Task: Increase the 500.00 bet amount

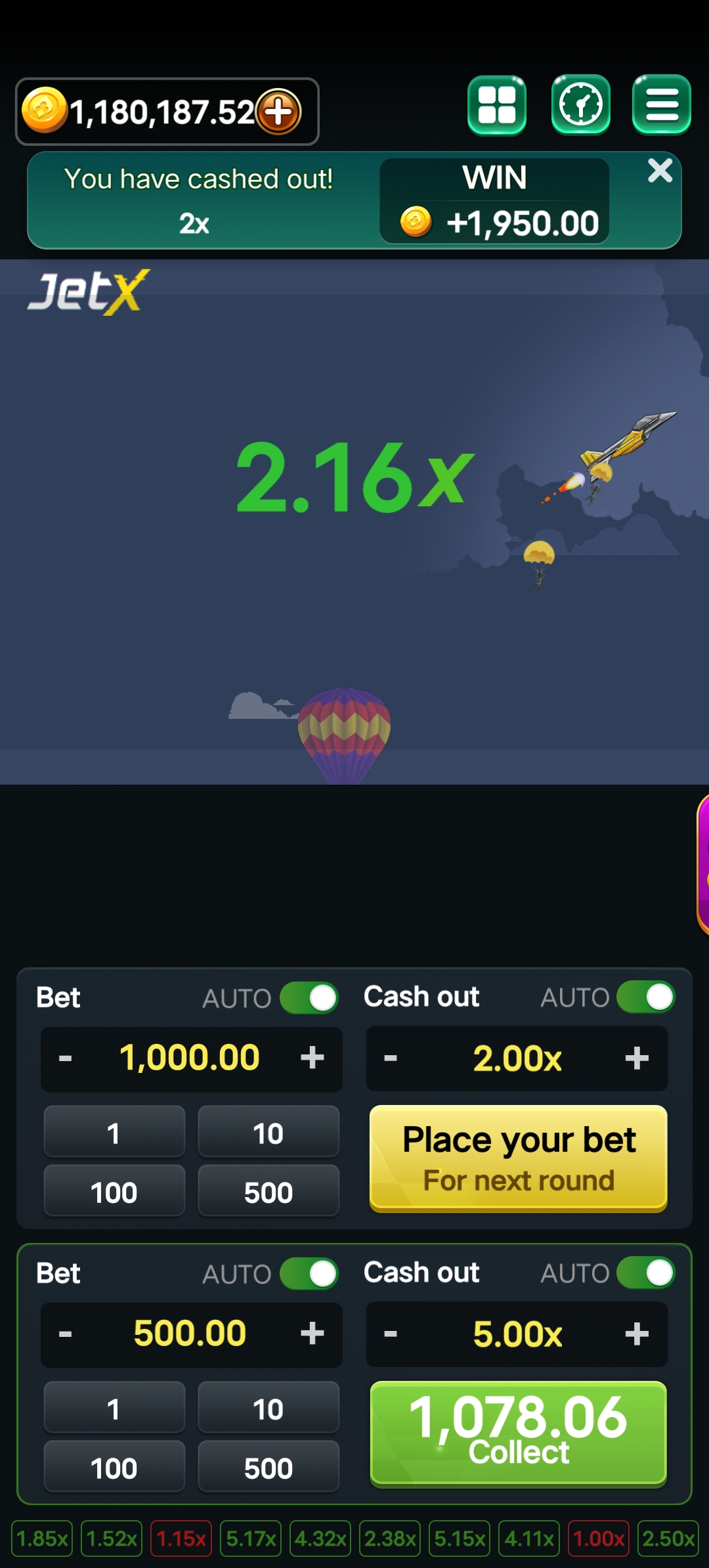Action: point(312,1334)
